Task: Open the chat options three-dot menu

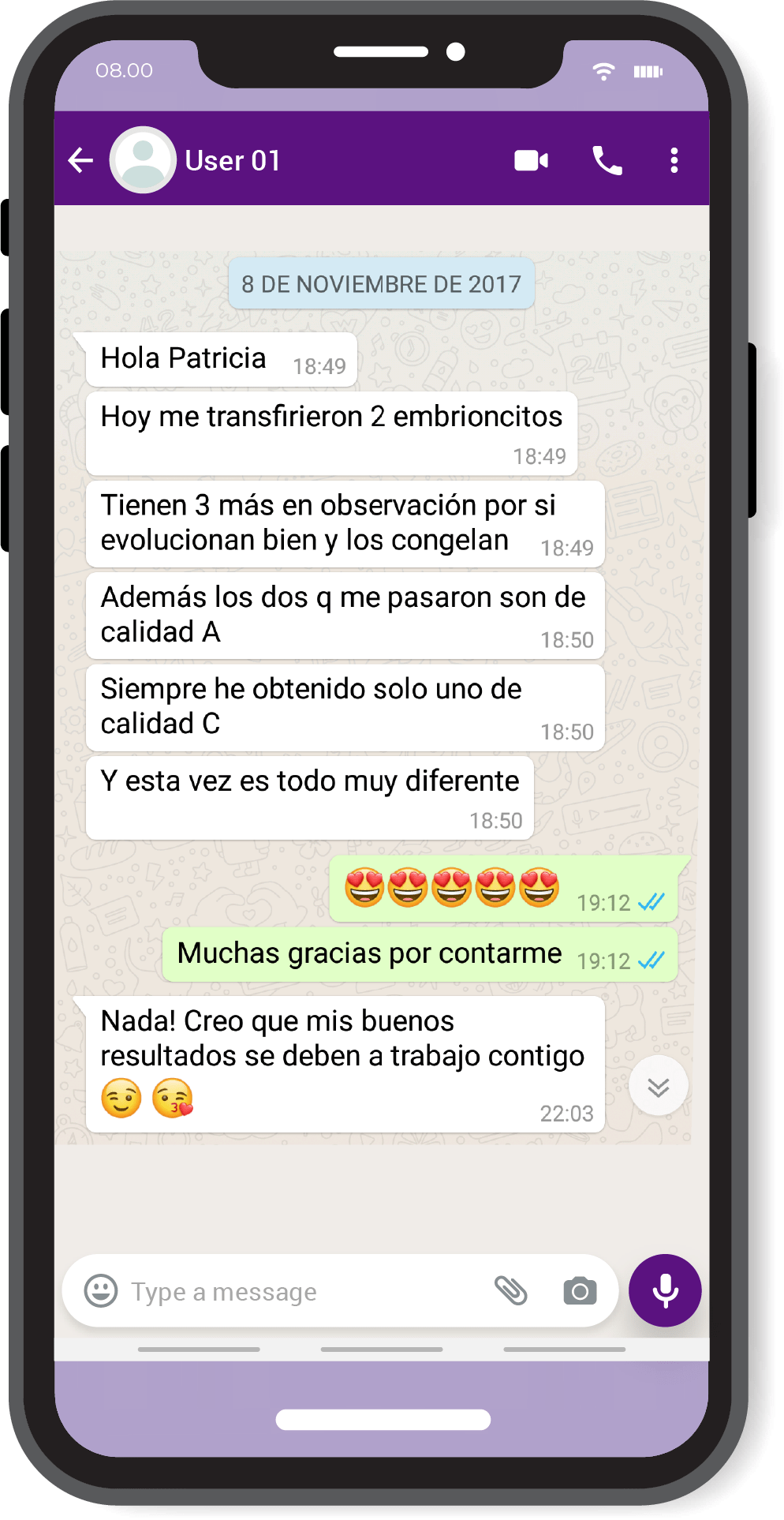Action: (674, 160)
